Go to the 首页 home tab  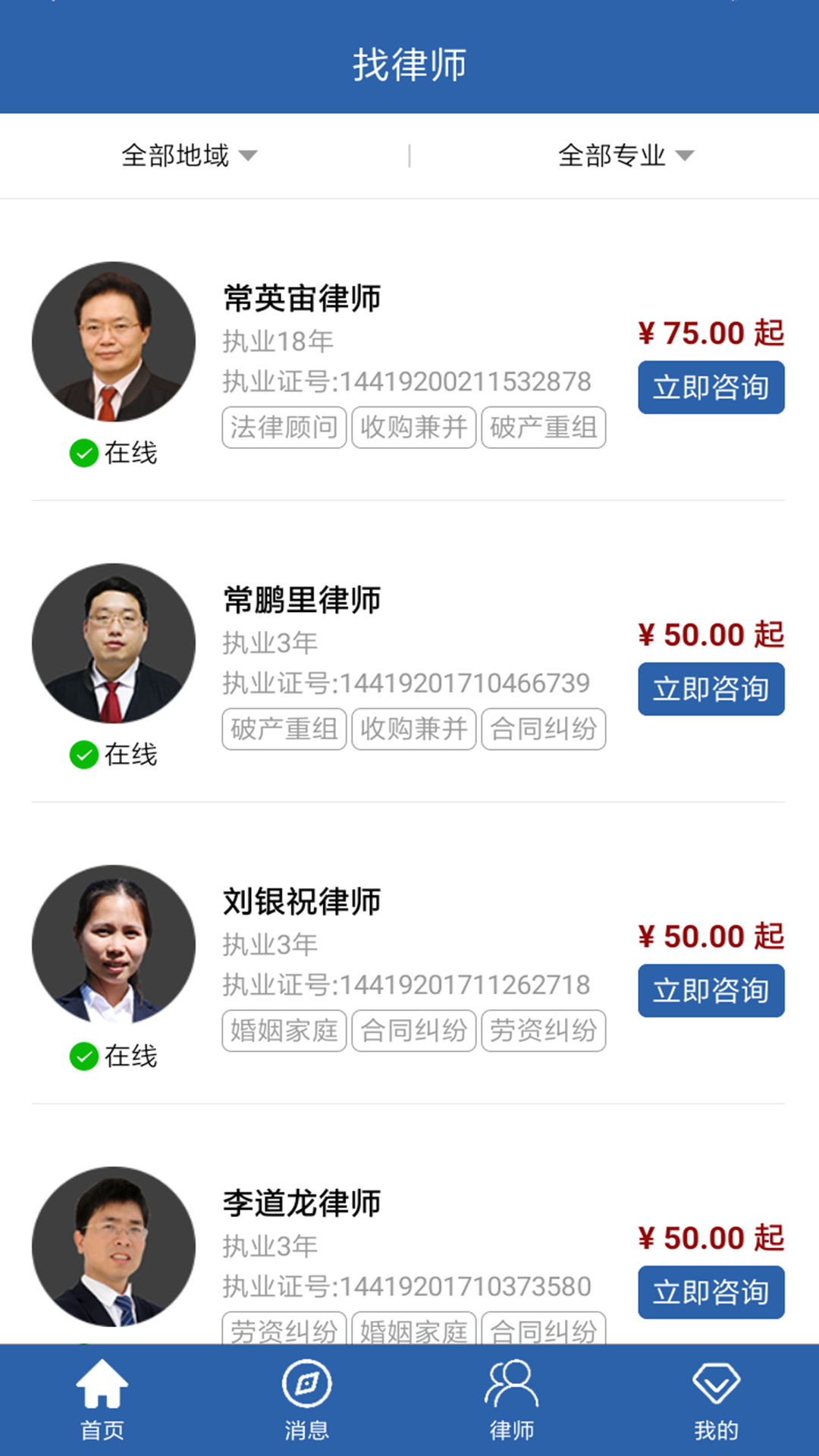102,1400
